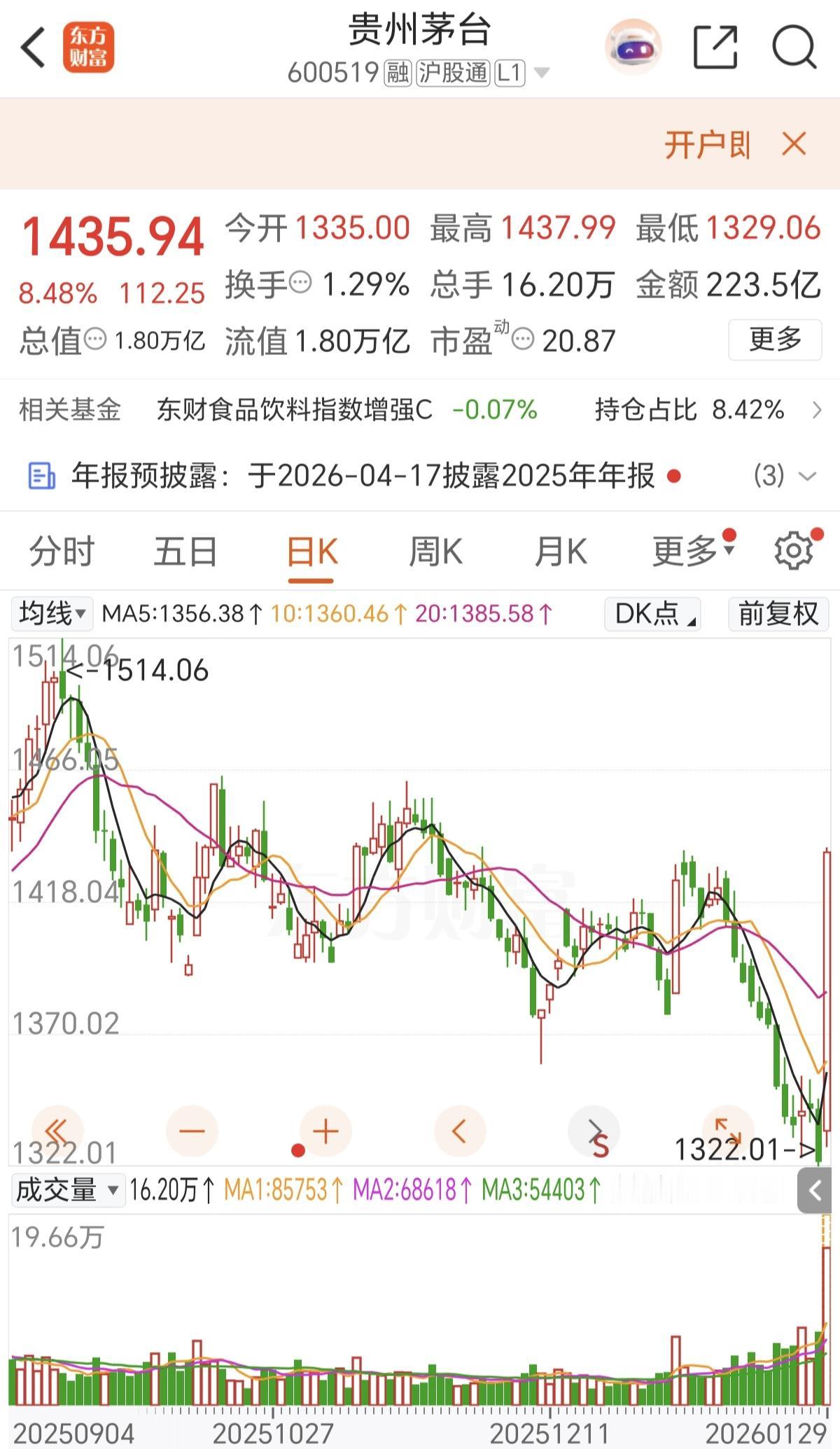Click the share icon in the header
The width and height of the screenshot is (840, 1449).
(x=715, y=48)
